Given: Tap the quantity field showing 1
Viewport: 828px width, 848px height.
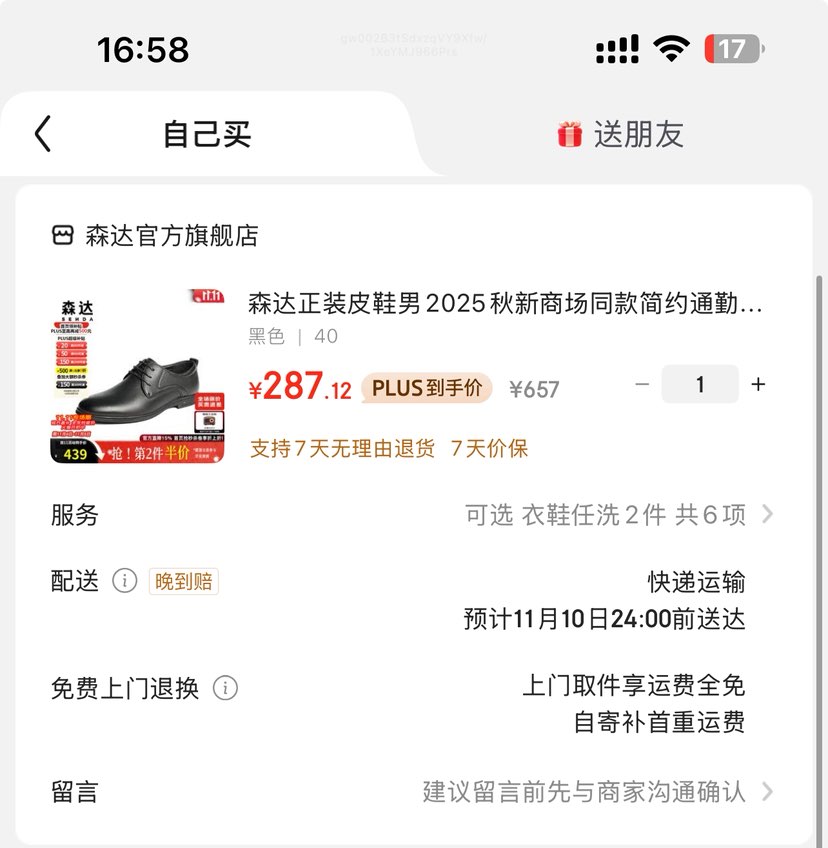Looking at the screenshot, I should point(700,383).
